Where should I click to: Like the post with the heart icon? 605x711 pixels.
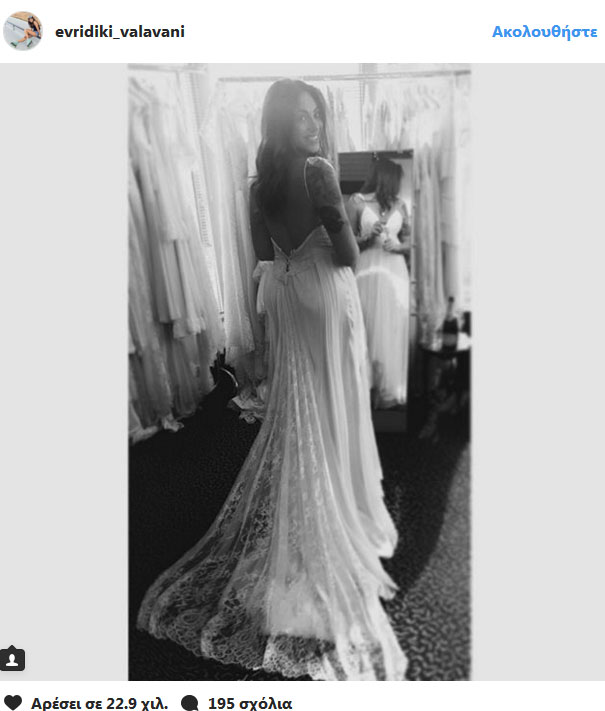pyautogui.click(x=13, y=702)
